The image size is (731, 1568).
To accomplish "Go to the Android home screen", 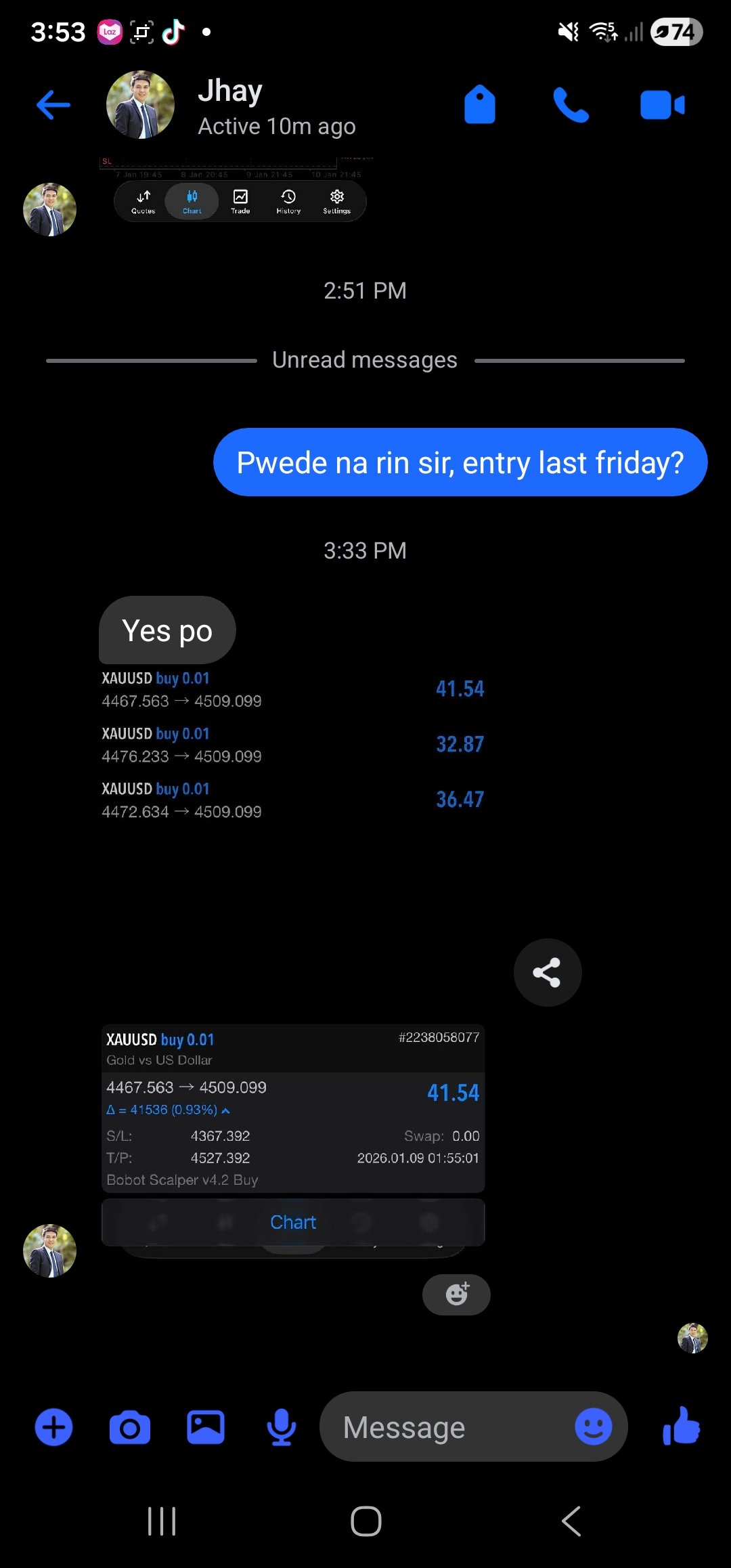I will pos(365,1521).
